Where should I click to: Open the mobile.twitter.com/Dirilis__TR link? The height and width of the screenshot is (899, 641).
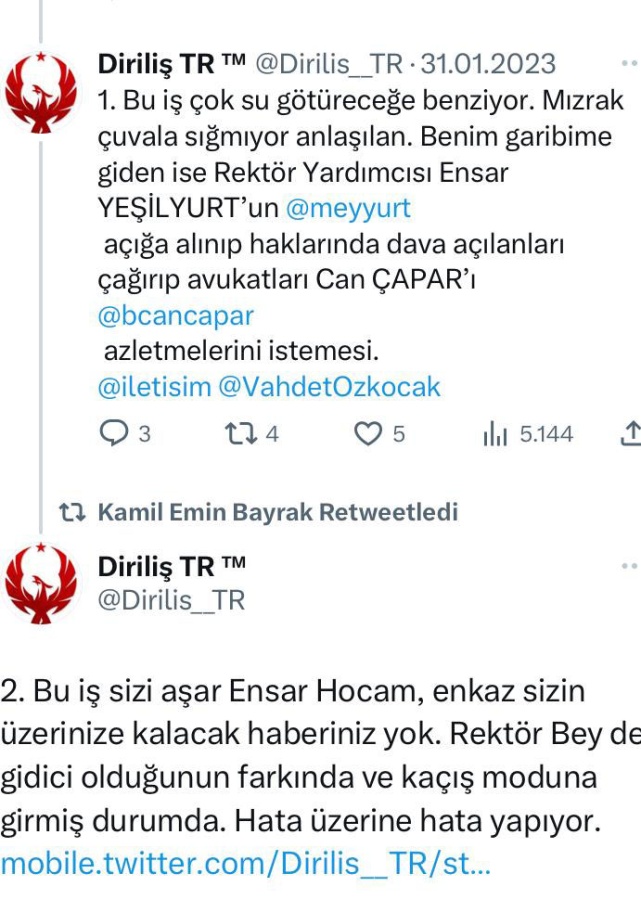[245, 865]
